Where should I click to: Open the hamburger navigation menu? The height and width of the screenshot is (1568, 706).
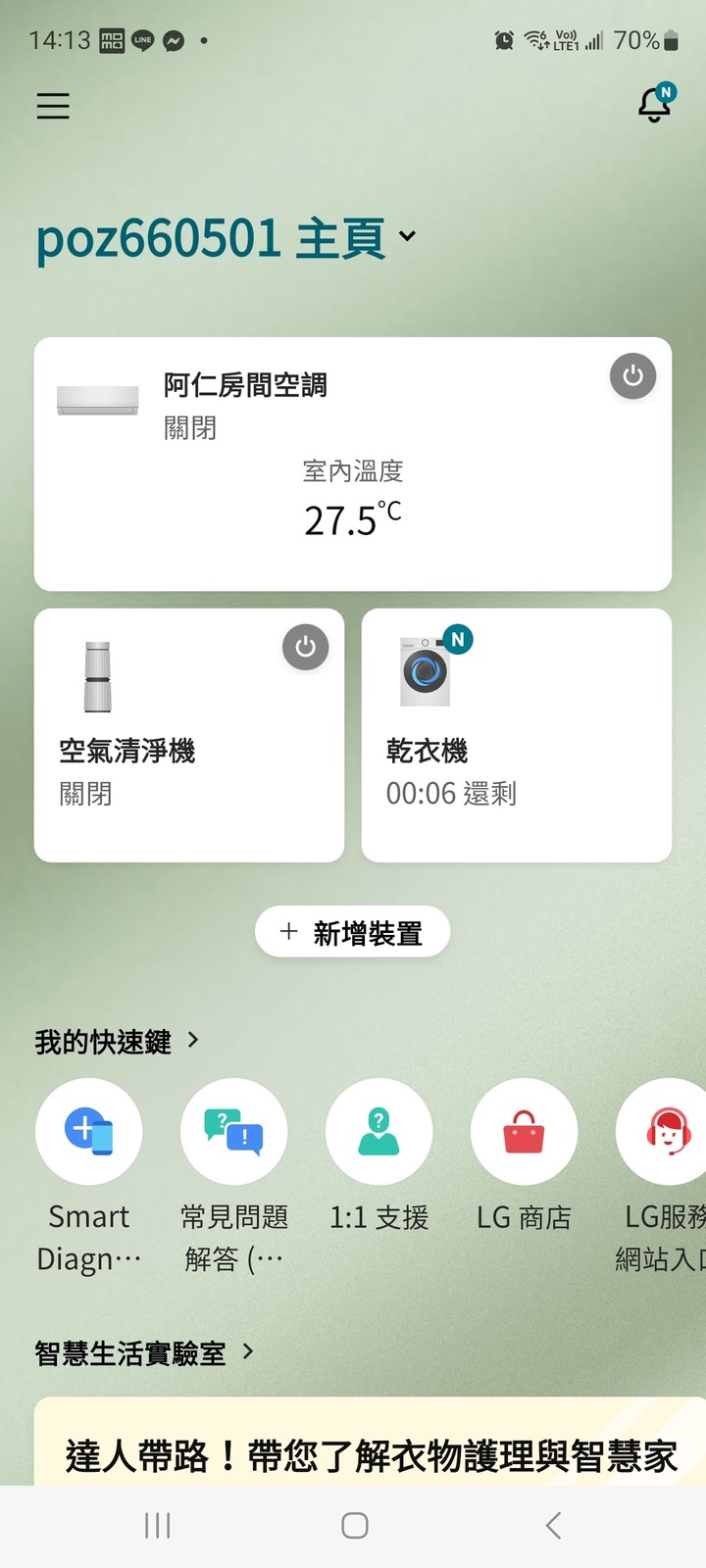(x=53, y=106)
